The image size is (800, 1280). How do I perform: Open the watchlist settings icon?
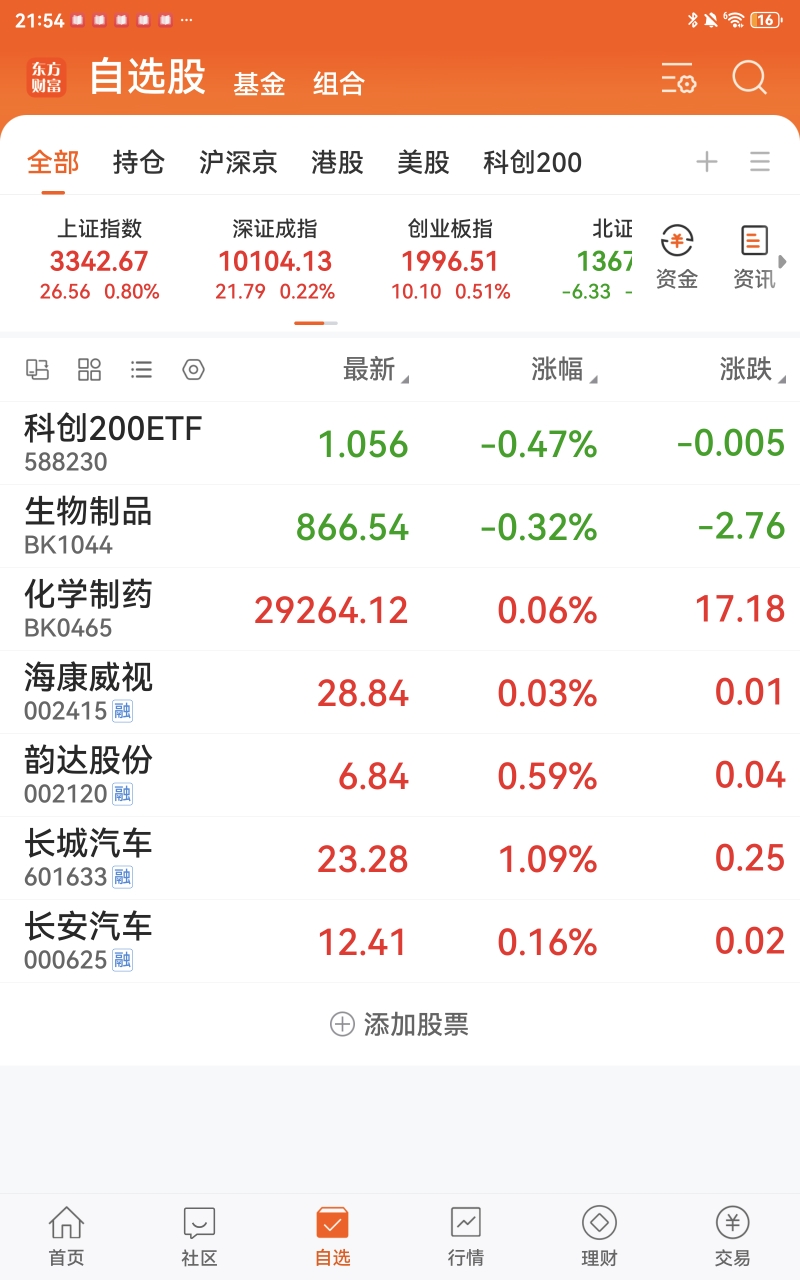pyautogui.click(x=678, y=79)
